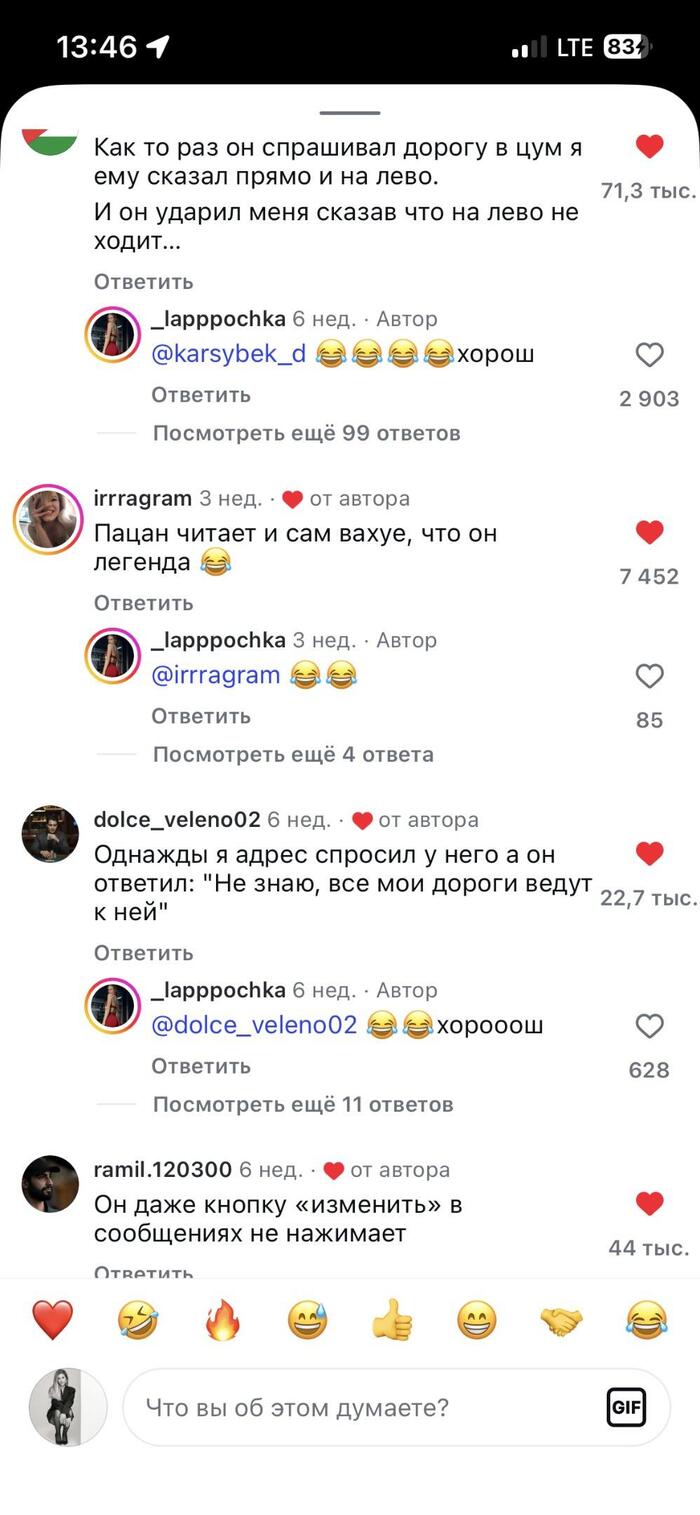Insert the thumbs up quick emoji
Viewport: 700px width, 1515px height.
coord(392,1321)
